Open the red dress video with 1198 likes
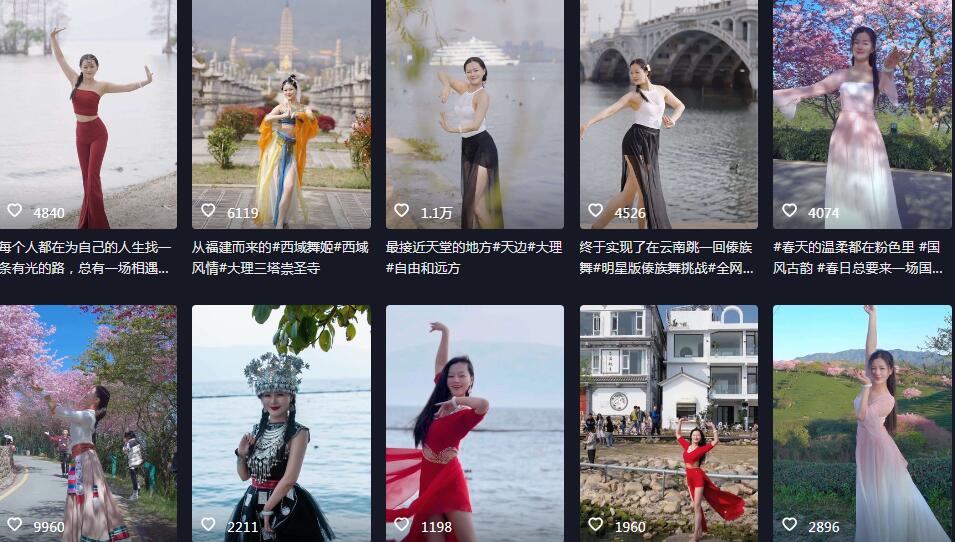This screenshot has width=955, height=542. coord(475,420)
